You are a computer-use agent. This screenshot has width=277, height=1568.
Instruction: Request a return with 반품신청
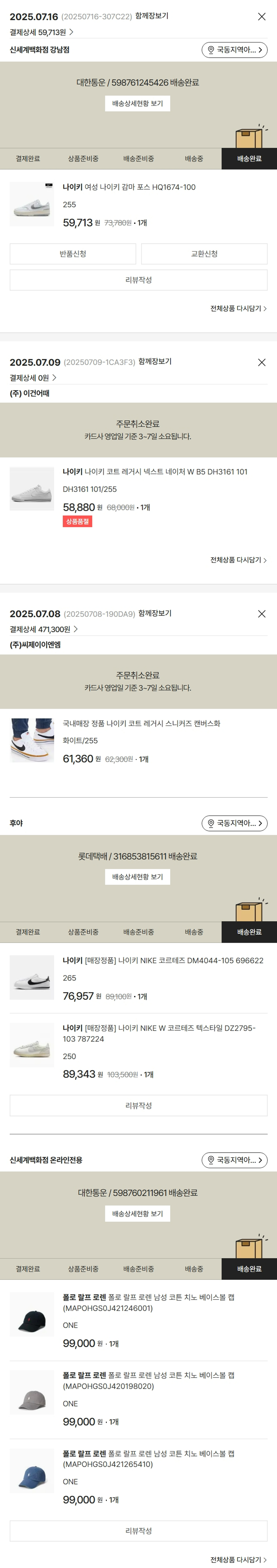click(x=72, y=254)
